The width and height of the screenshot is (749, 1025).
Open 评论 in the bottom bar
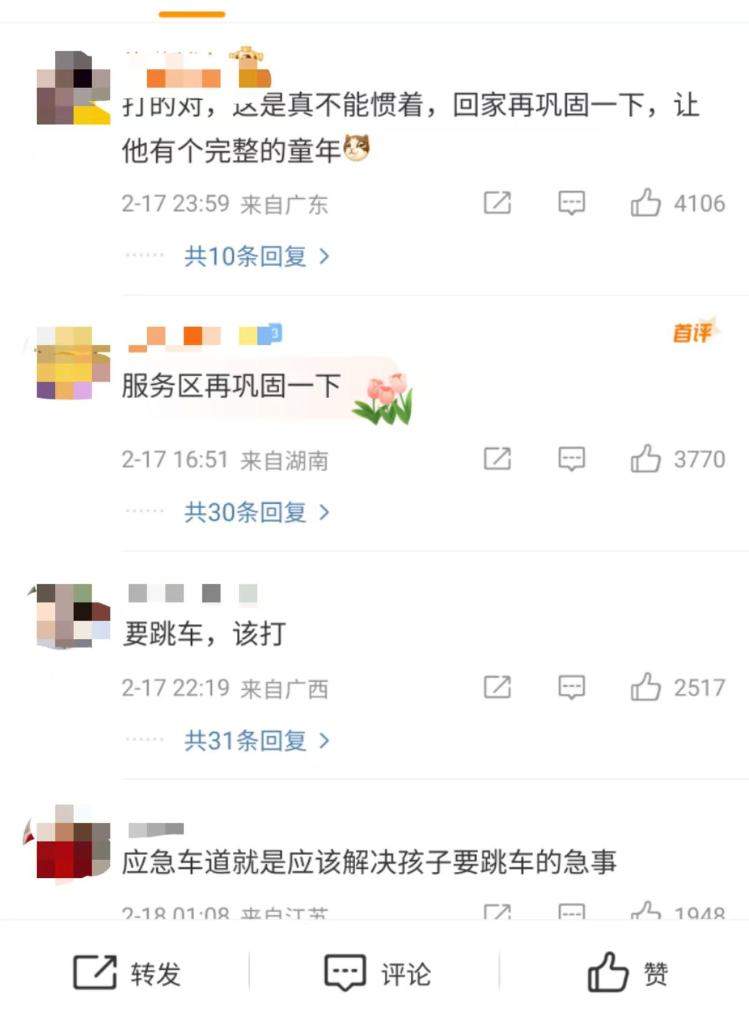pyautogui.click(x=376, y=972)
